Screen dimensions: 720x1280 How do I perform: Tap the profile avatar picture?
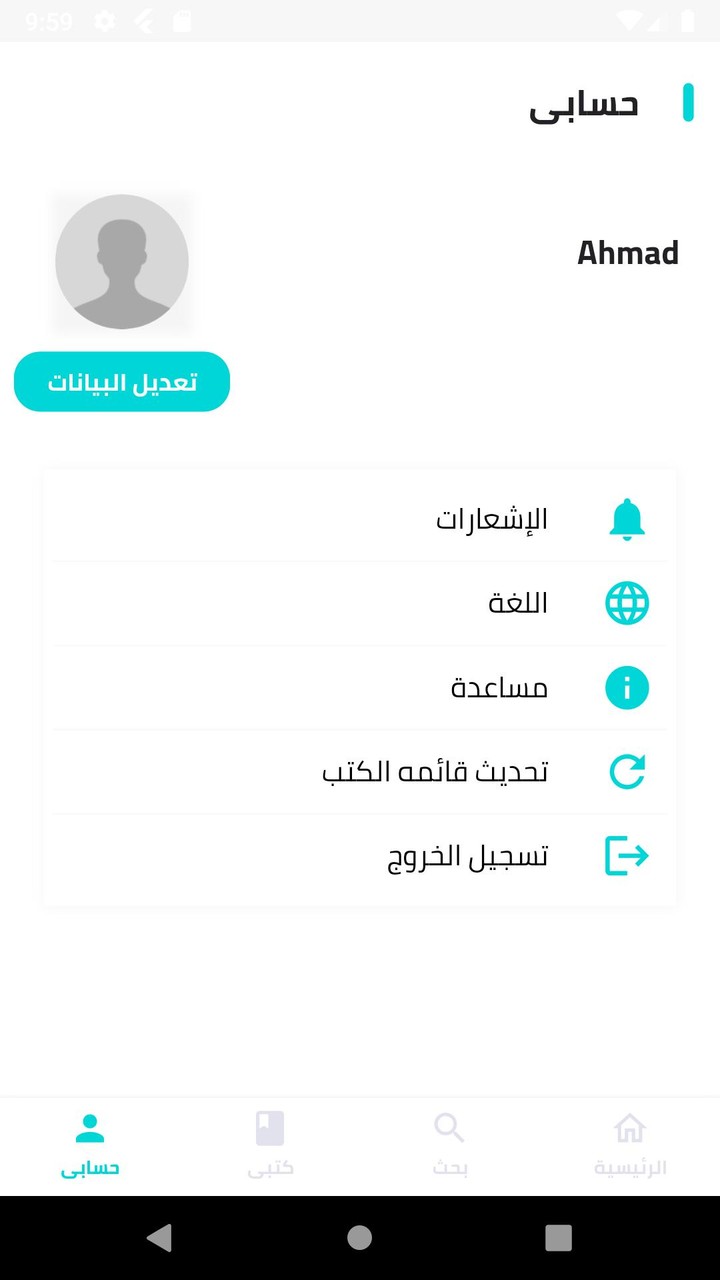[122, 262]
